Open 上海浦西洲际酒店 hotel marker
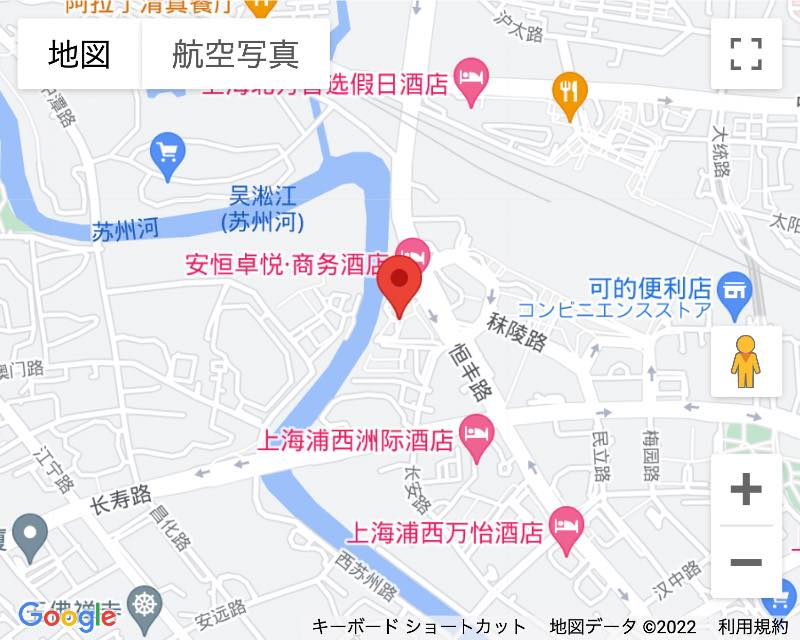Image resolution: width=800 pixels, height=640 pixels. click(478, 437)
